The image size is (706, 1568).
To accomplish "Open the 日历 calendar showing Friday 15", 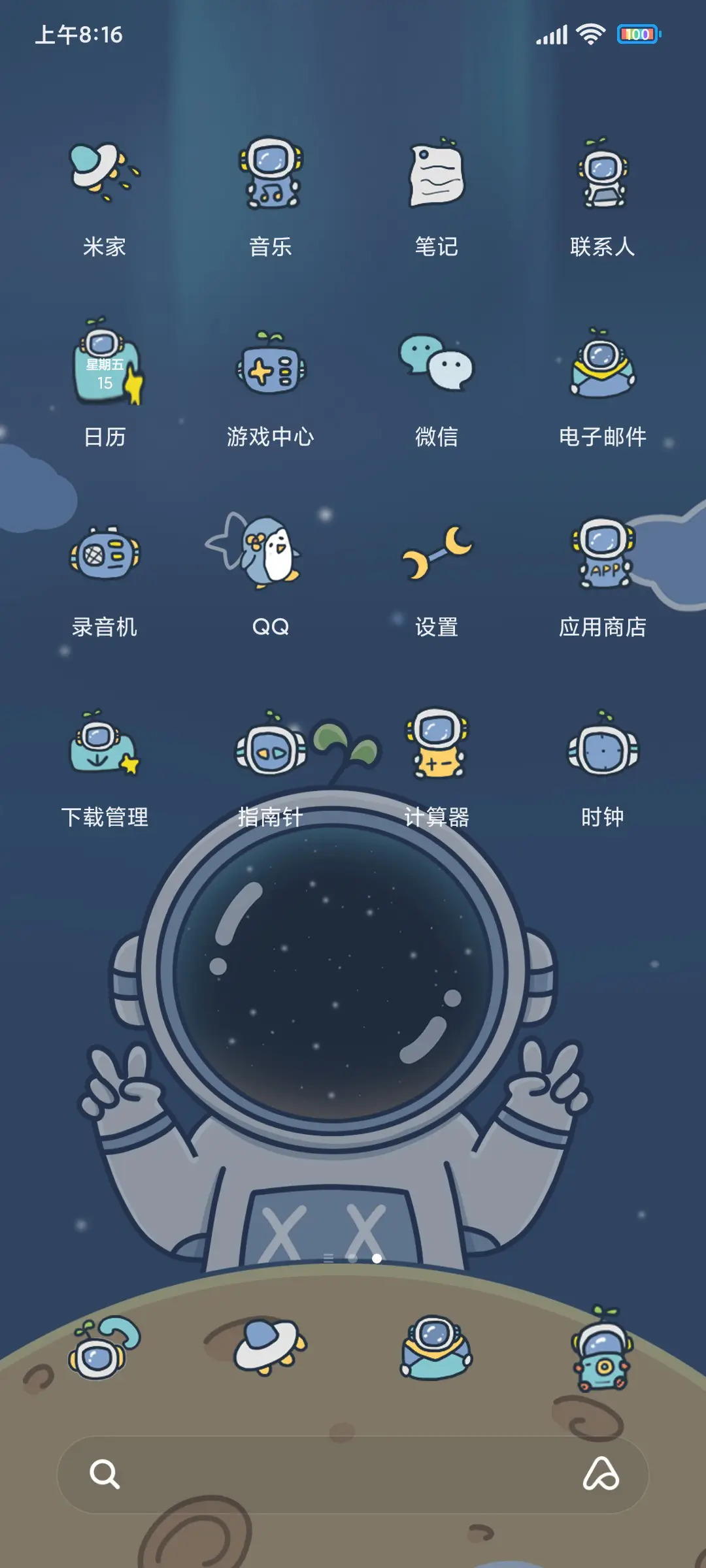I will click(x=105, y=366).
